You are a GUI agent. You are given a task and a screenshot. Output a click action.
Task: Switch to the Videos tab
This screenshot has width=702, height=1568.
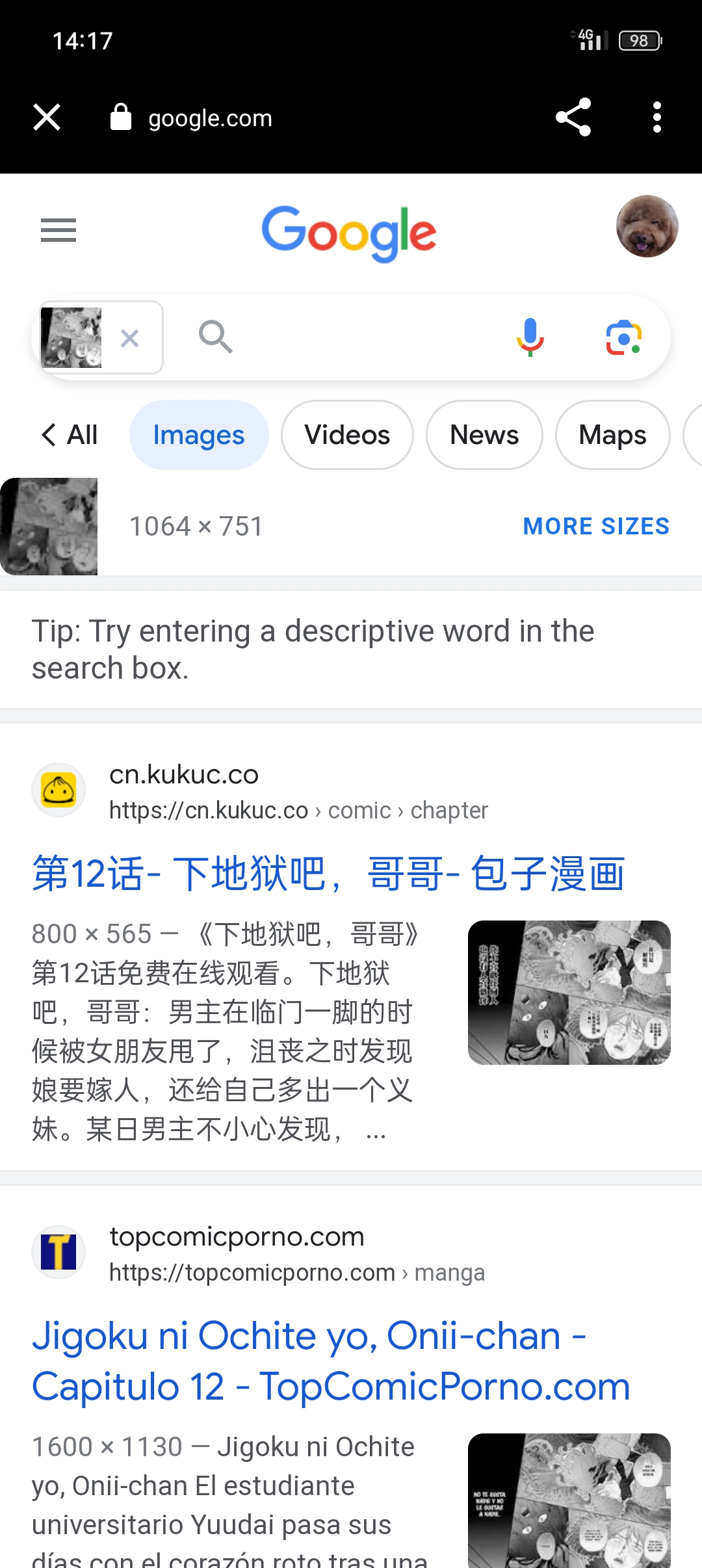coord(347,435)
